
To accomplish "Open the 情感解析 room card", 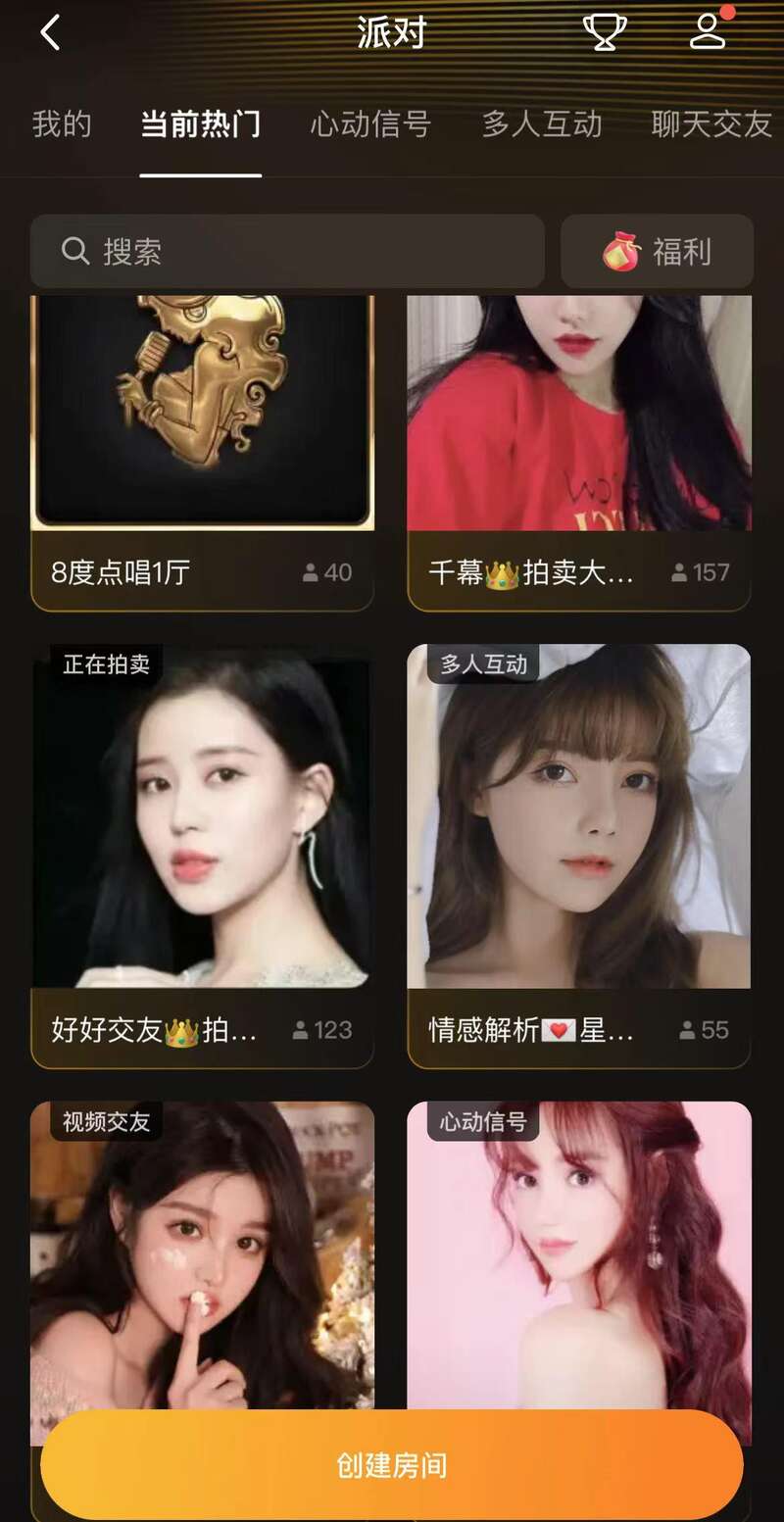I will (x=579, y=853).
